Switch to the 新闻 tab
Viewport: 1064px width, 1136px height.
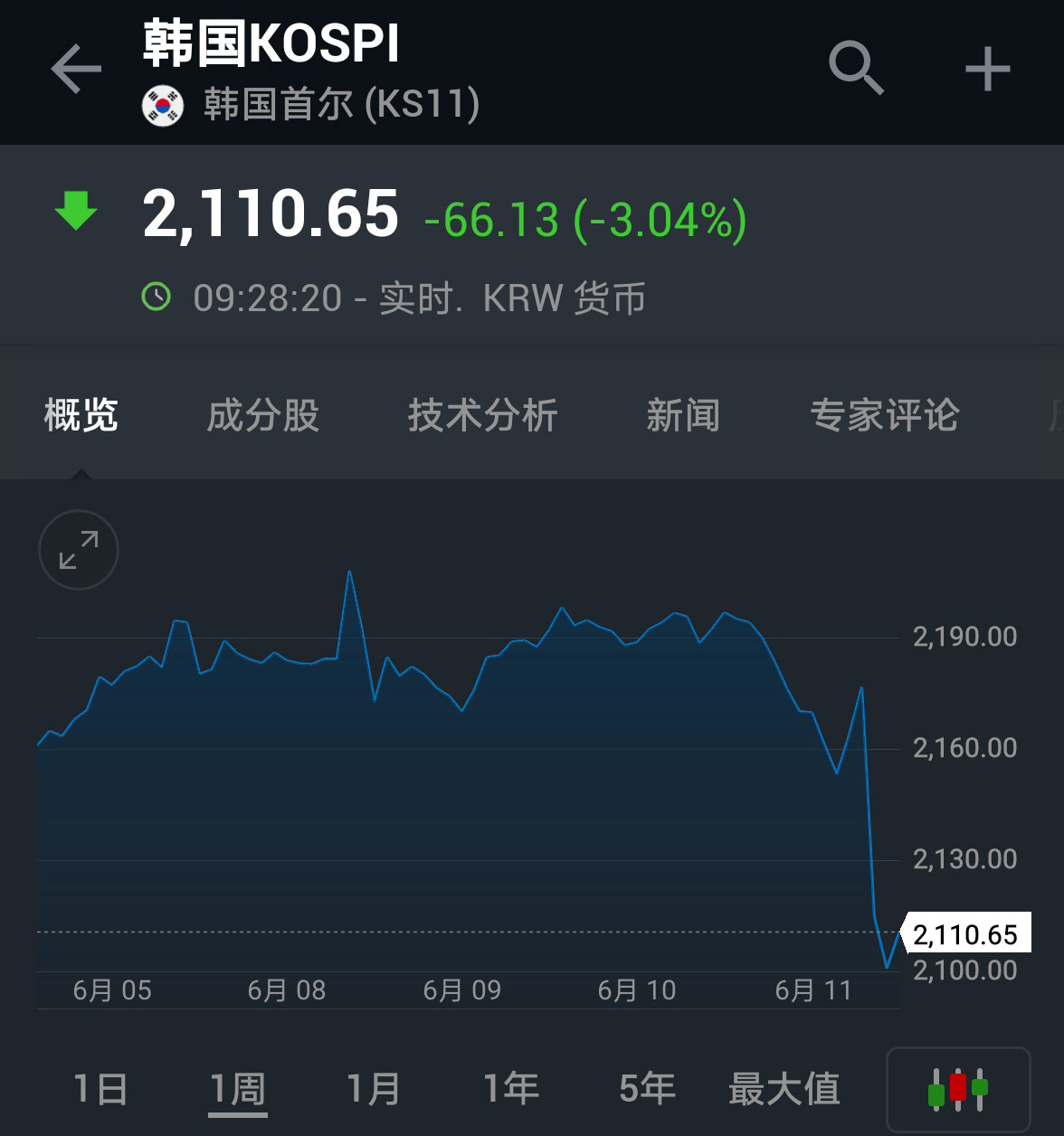pos(683,416)
